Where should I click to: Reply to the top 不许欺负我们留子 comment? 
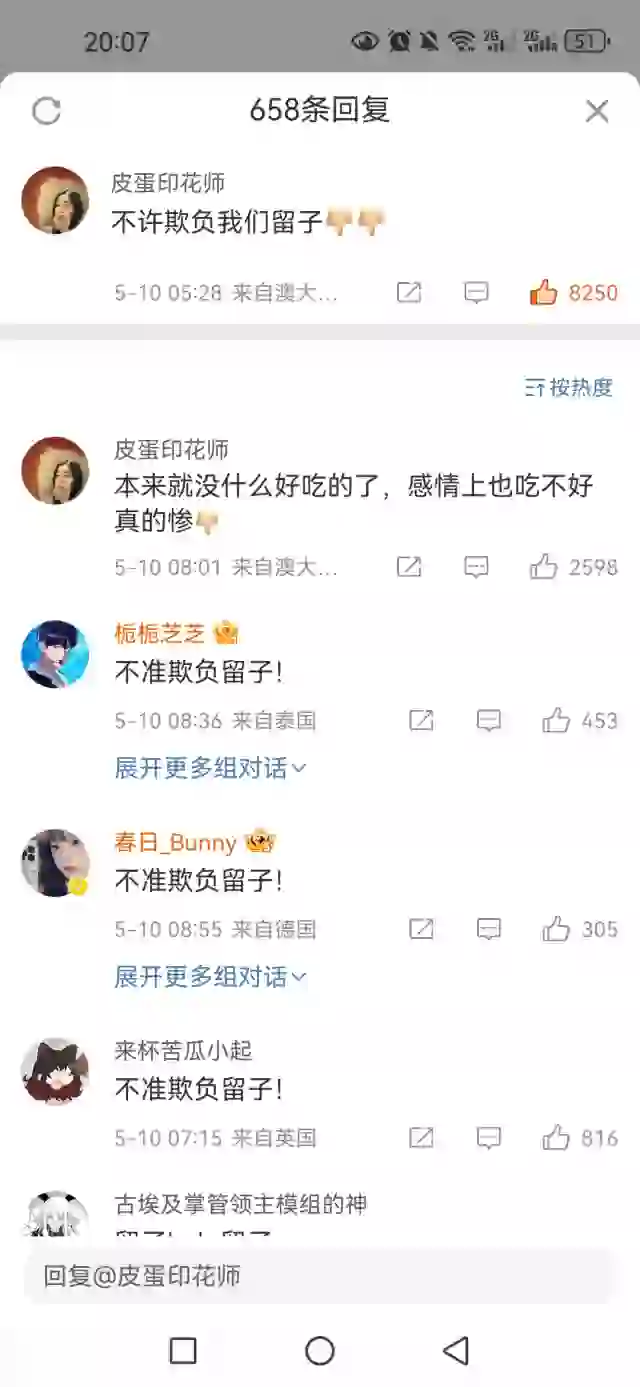coord(476,293)
